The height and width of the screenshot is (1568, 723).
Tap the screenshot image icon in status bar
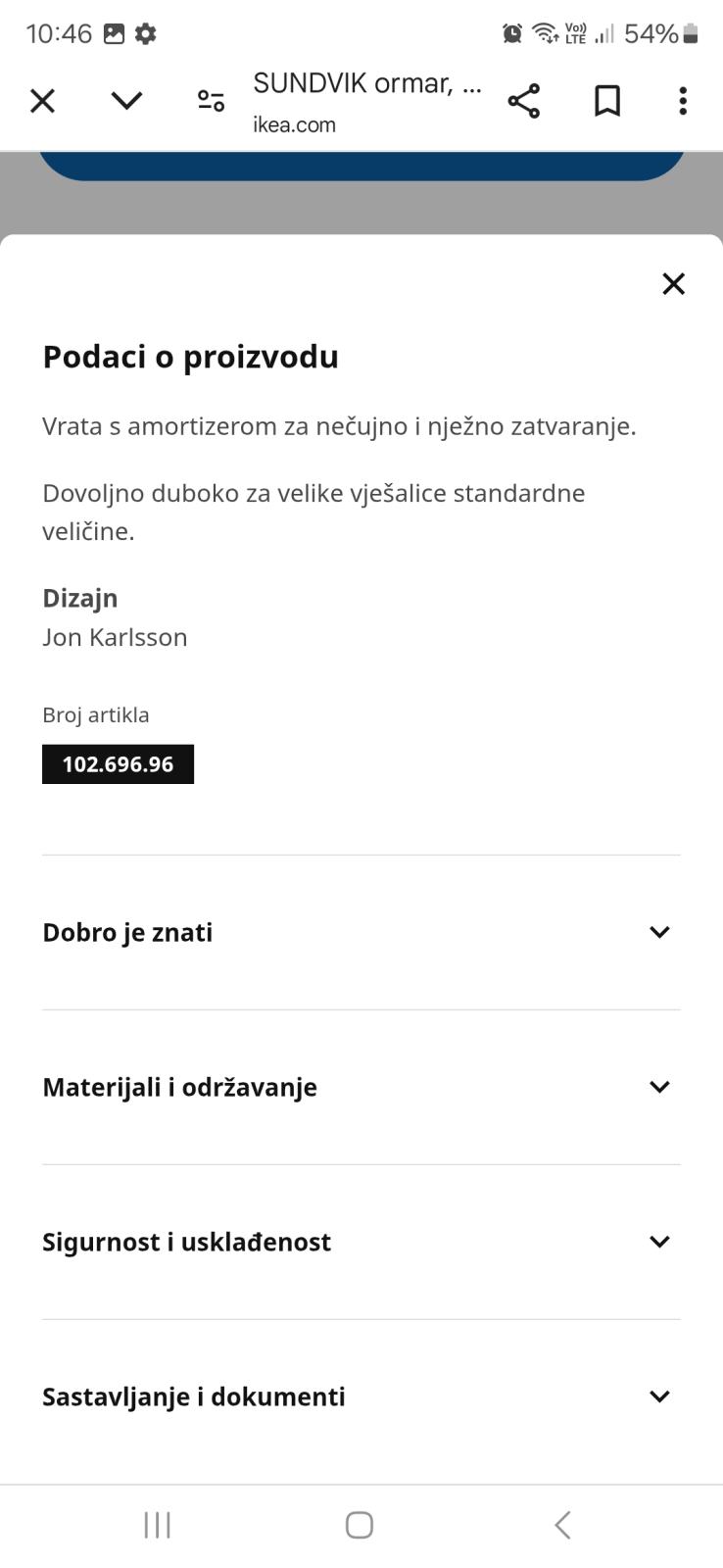113,32
